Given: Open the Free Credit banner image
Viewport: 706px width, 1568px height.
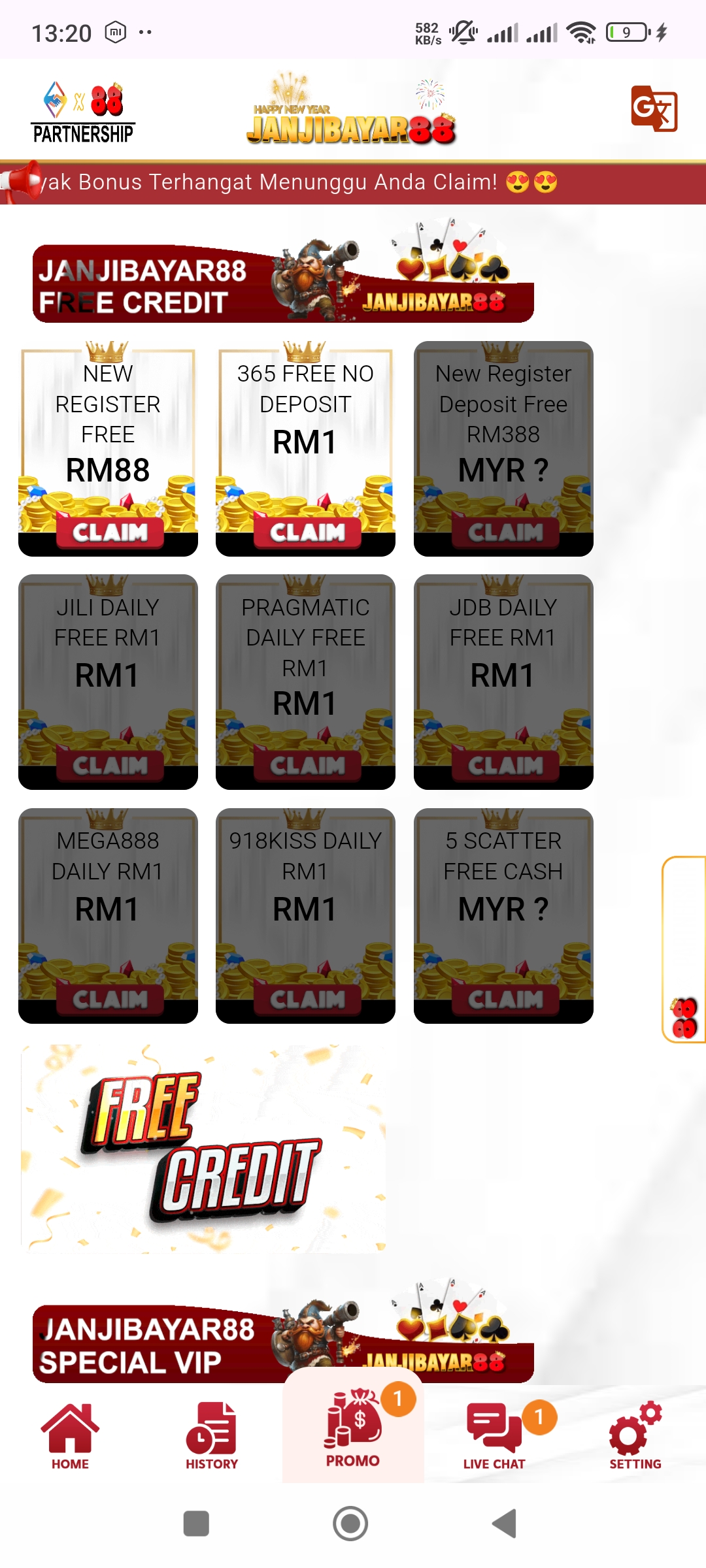Looking at the screenshot, I should [203, 1149].
